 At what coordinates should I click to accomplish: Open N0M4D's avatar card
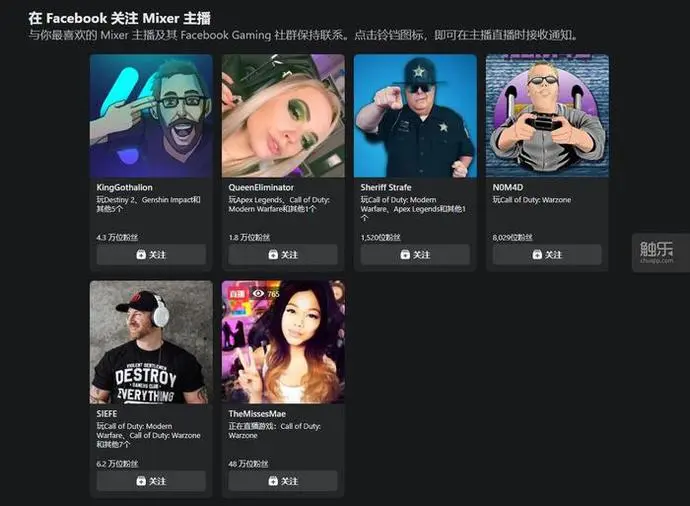click(547, 116)
